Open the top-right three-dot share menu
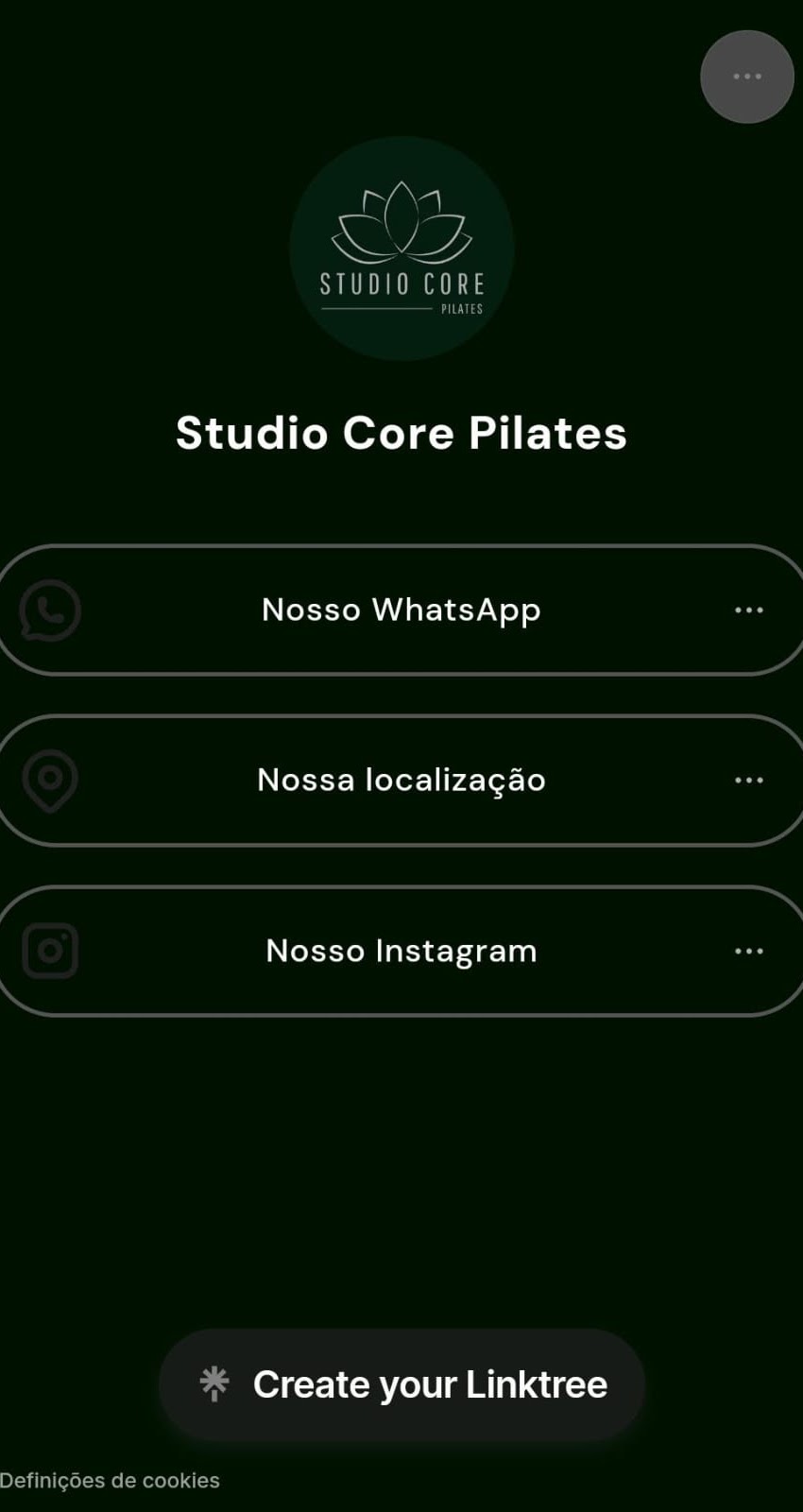The image size is (803, 1512). [x=746, y=77]
